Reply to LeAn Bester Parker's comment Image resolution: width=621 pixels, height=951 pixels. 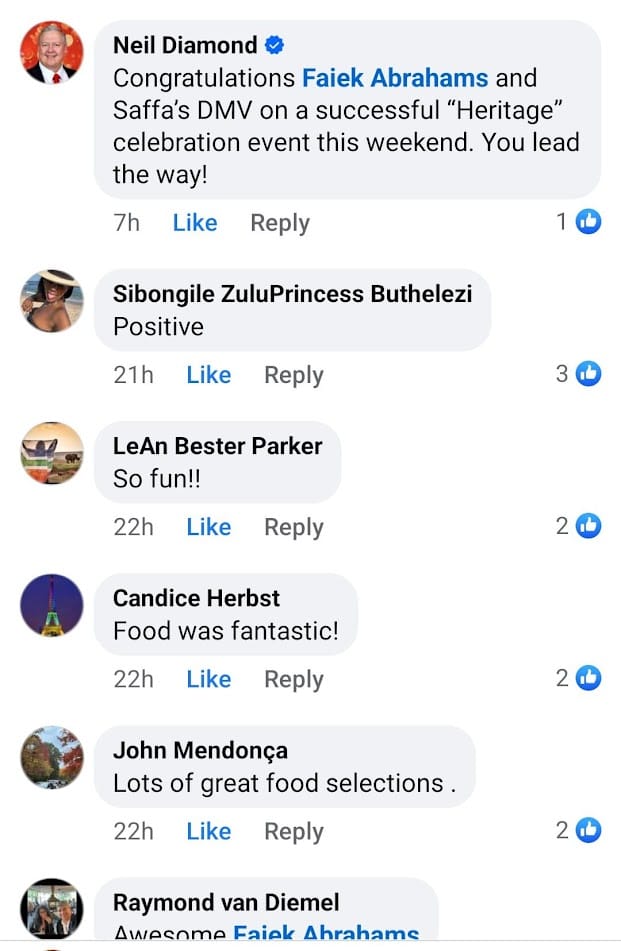coord(293,527)
